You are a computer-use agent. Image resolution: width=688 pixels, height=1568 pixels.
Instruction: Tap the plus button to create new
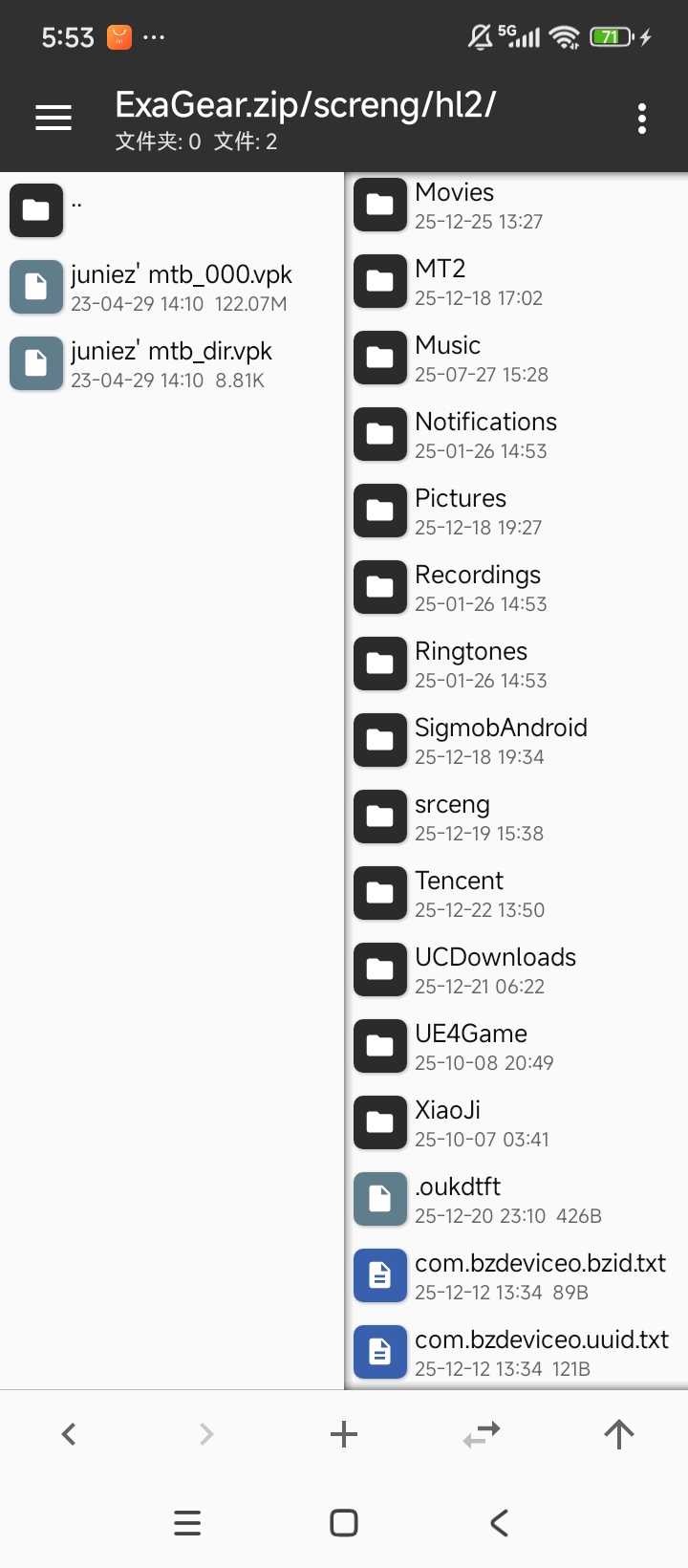tap(344, 1433)
